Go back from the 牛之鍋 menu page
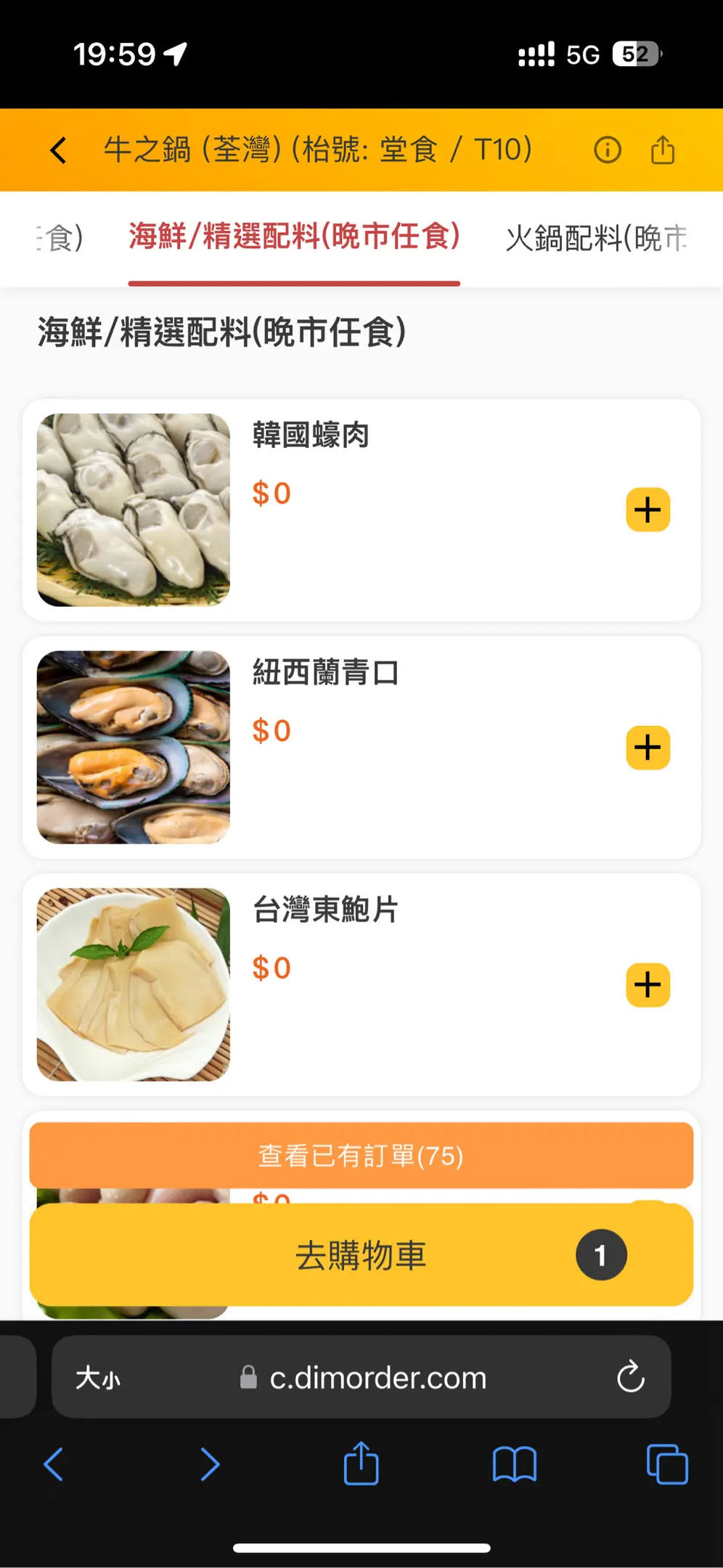 click(x=58, y=150)
